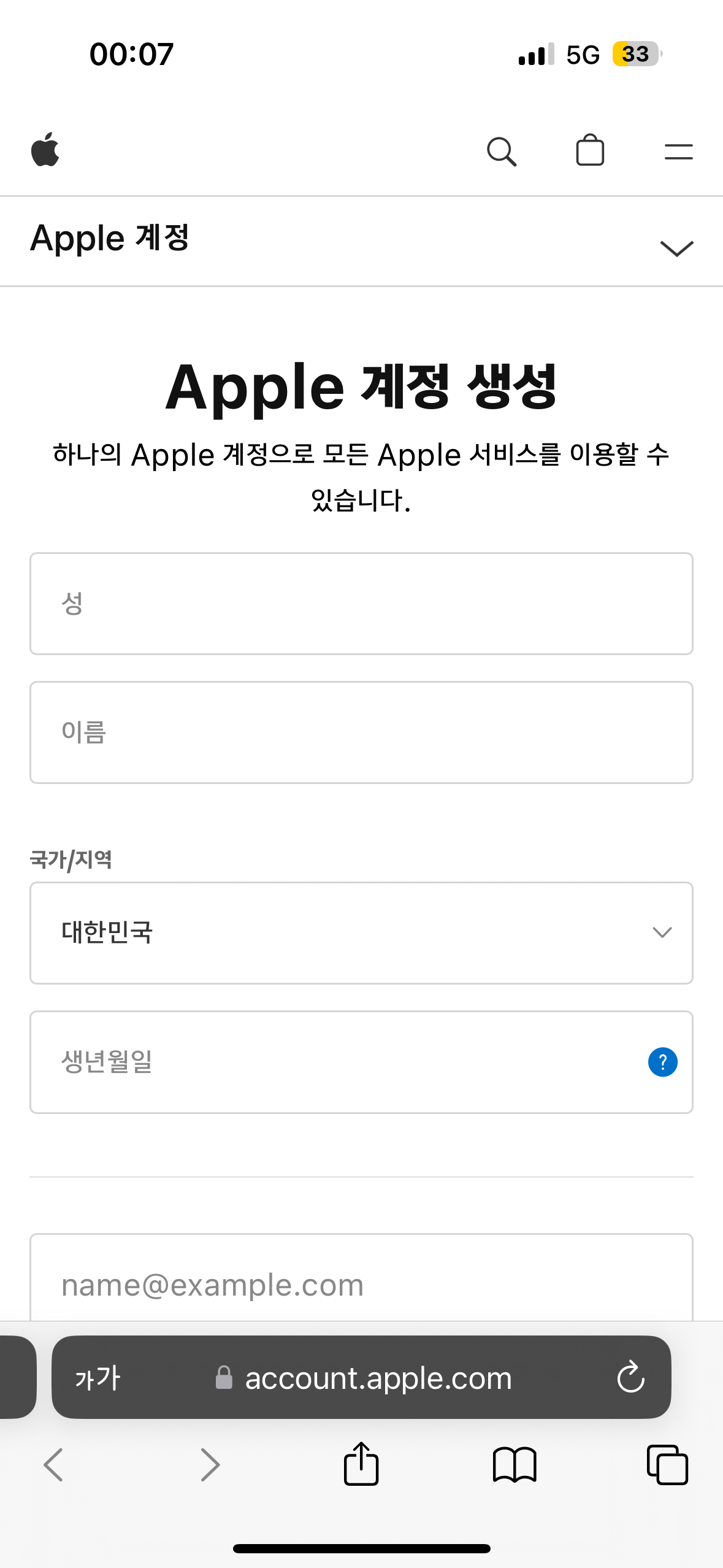723x1568 pixels.
Task: Share this page from Safari
Action: coord(361,1464)
